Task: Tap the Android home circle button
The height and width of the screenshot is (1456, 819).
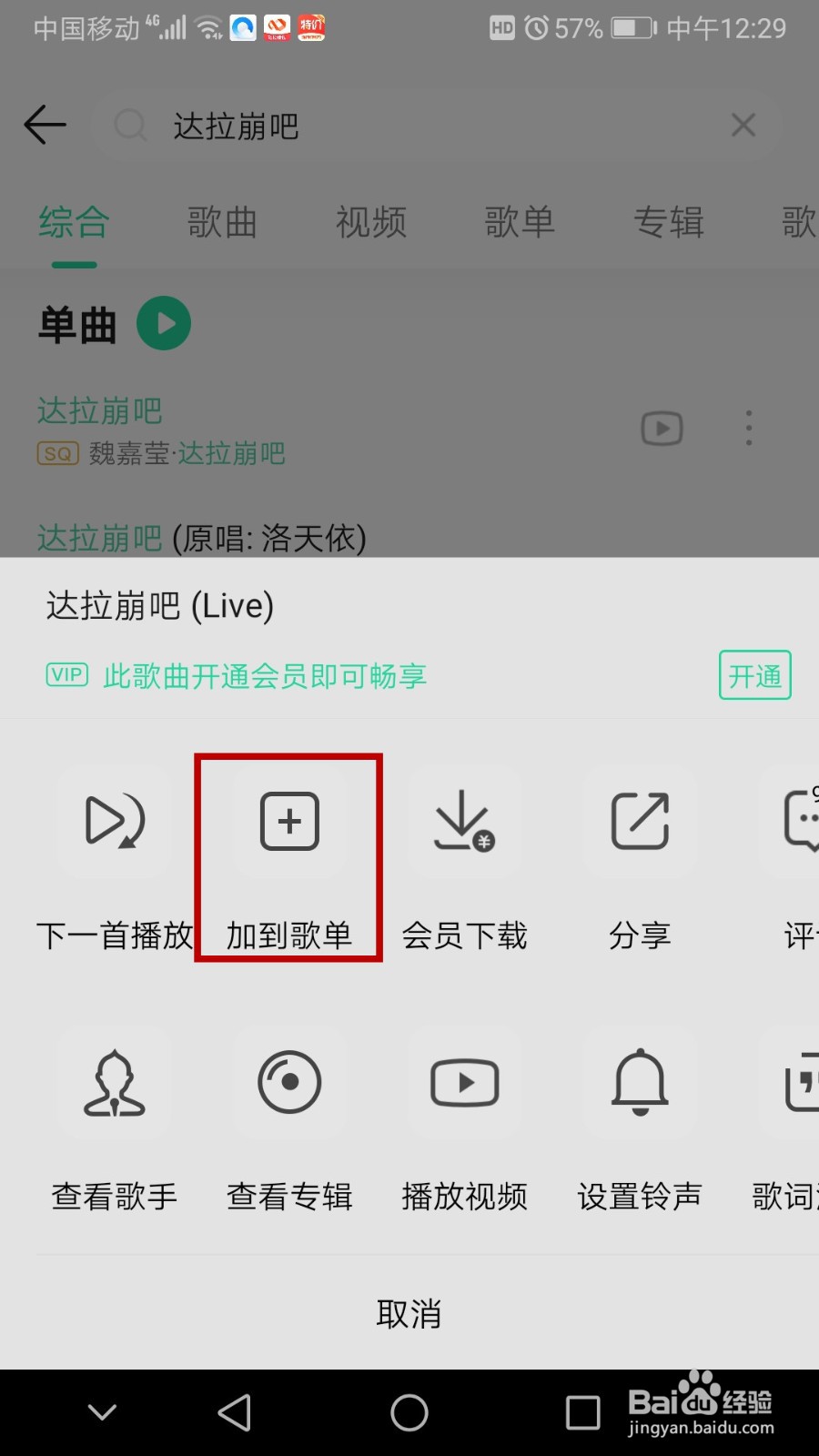Action: (x=409, y=1411)
